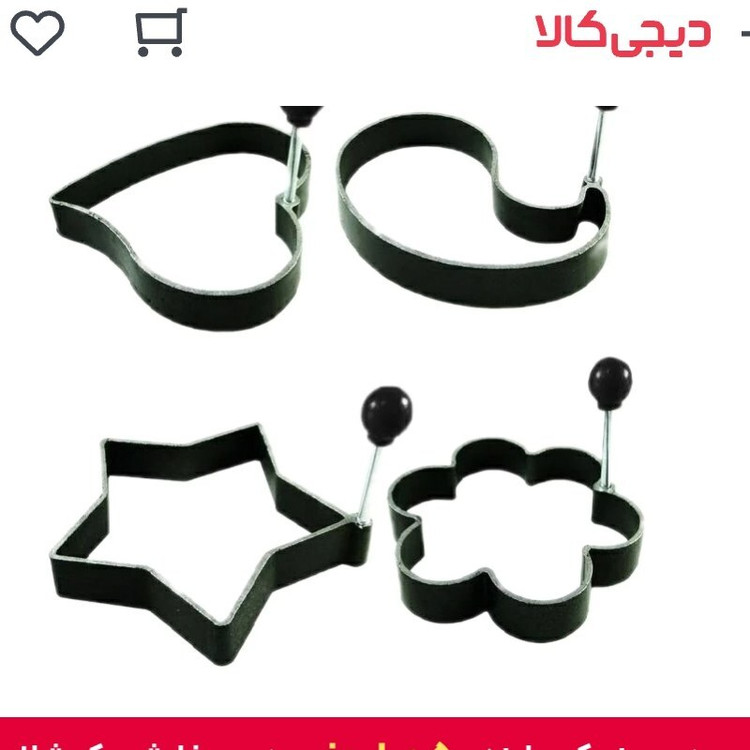Open the shopping cart

click(x=160, y=32)
